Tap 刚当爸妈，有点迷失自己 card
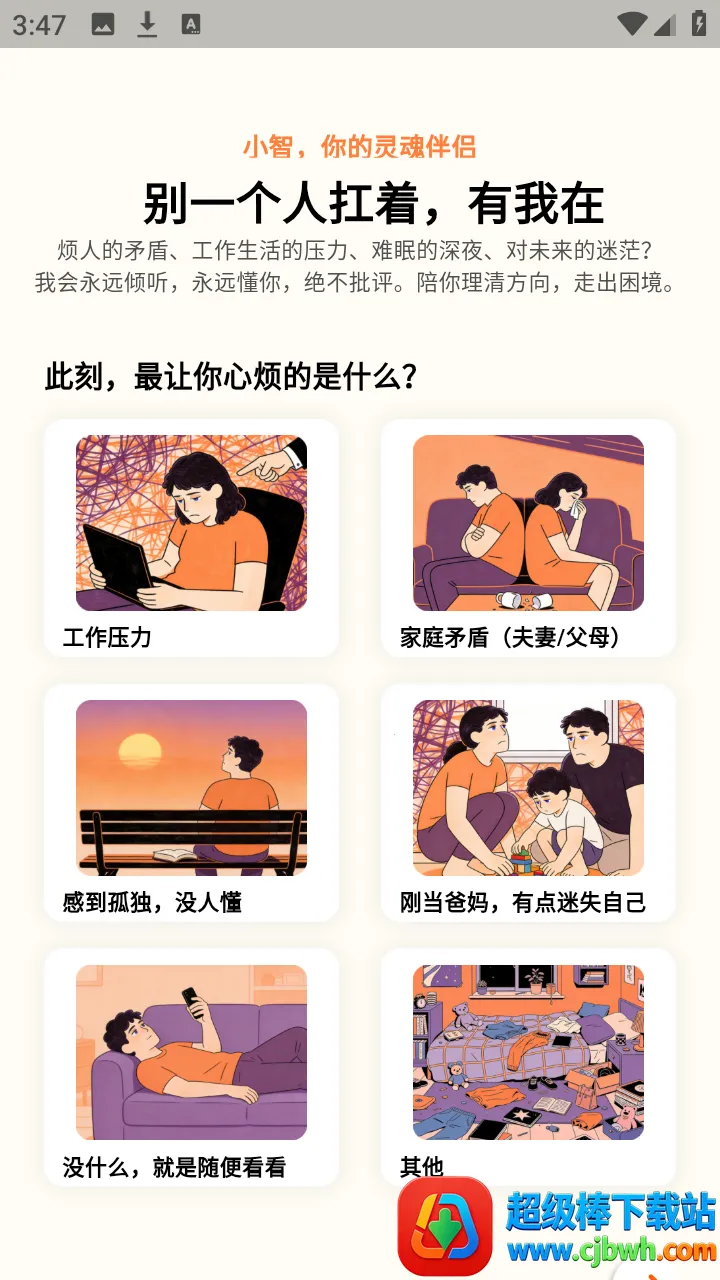720x1280 pixels. pos(528,802)
